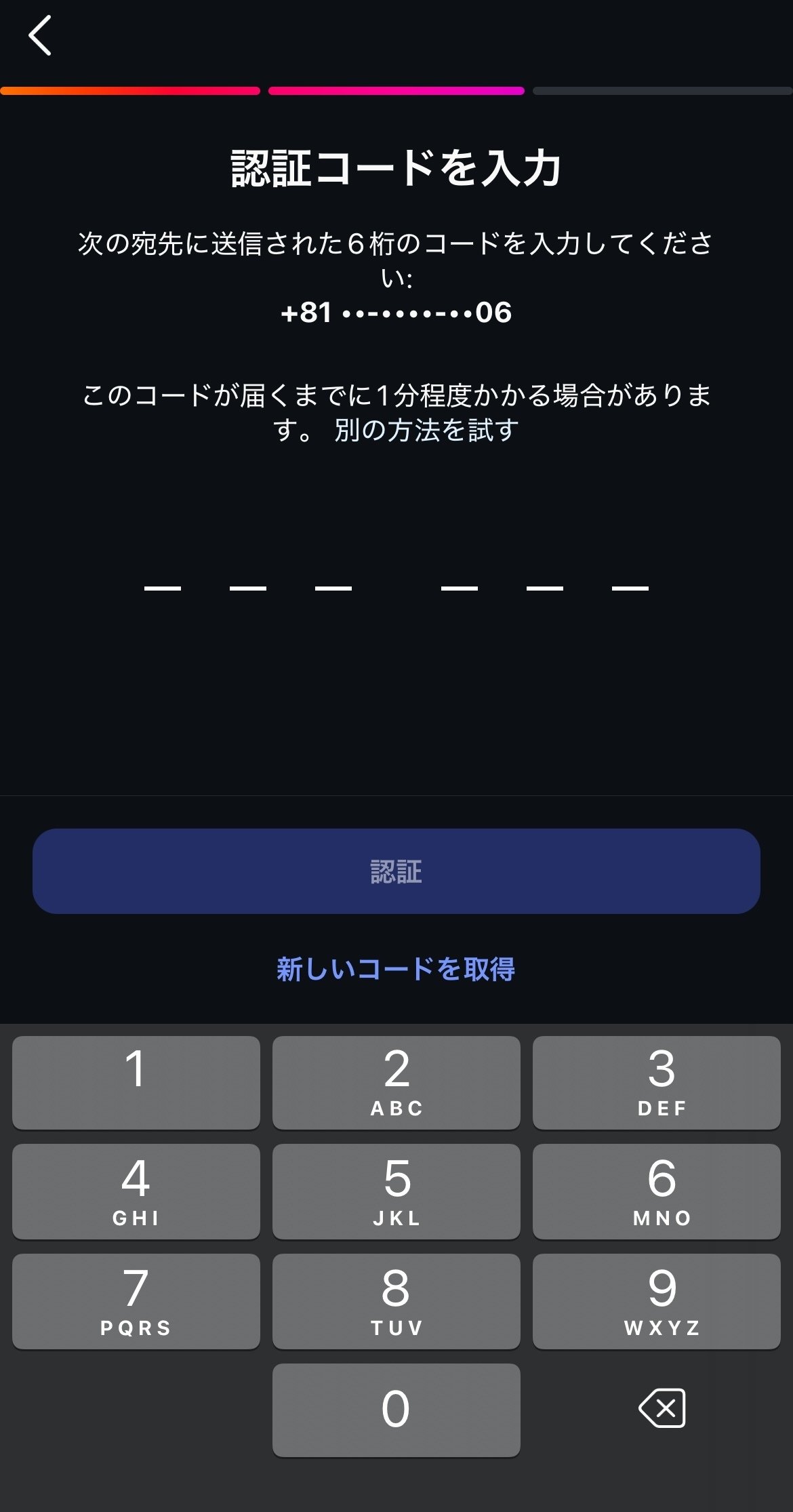The image size is (793, 1512).
Task: Tap the 5 JKL key
Action: pyautogui.click(x=396, y=1191)
